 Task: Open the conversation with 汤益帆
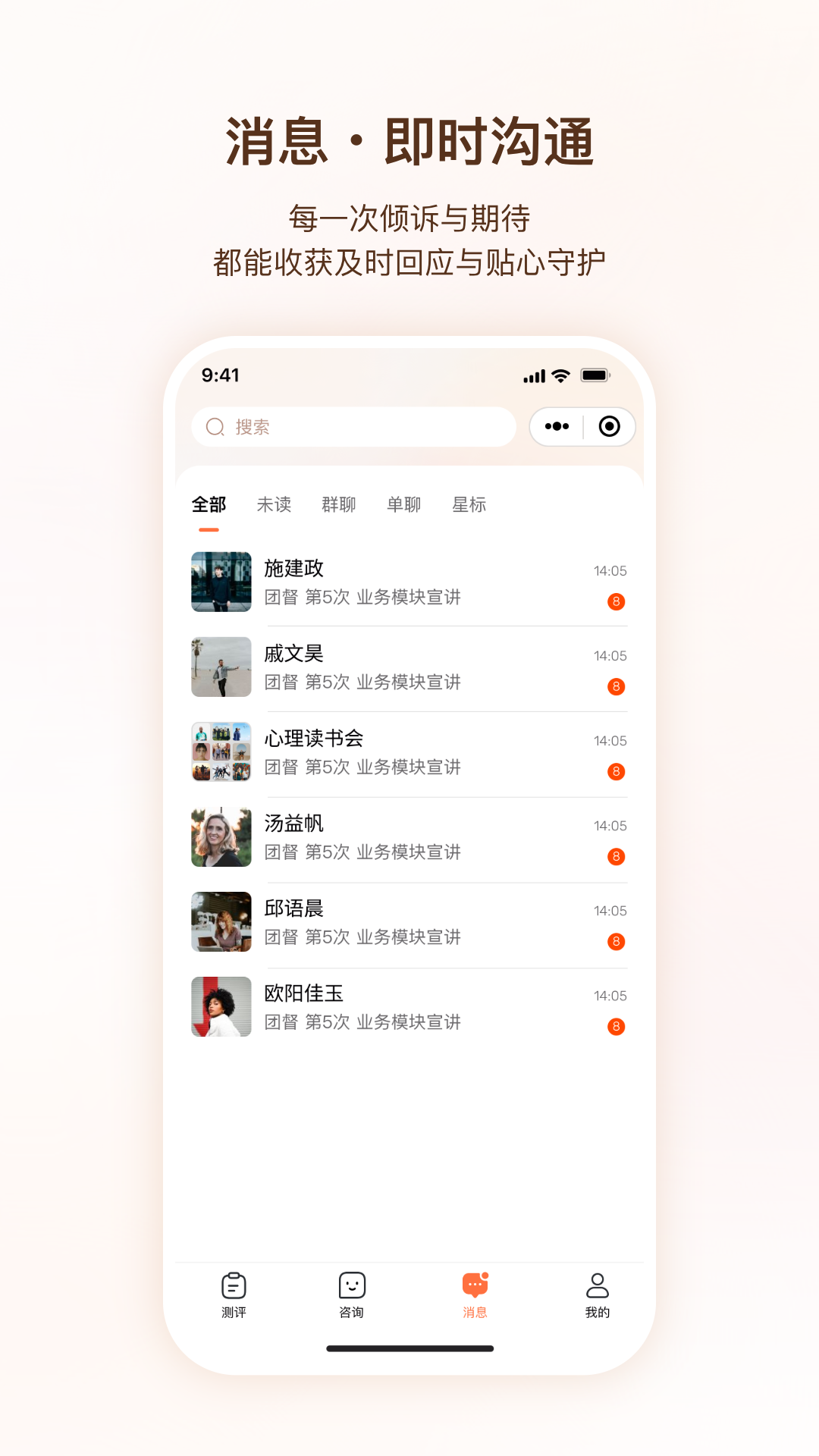click(409, 838)
